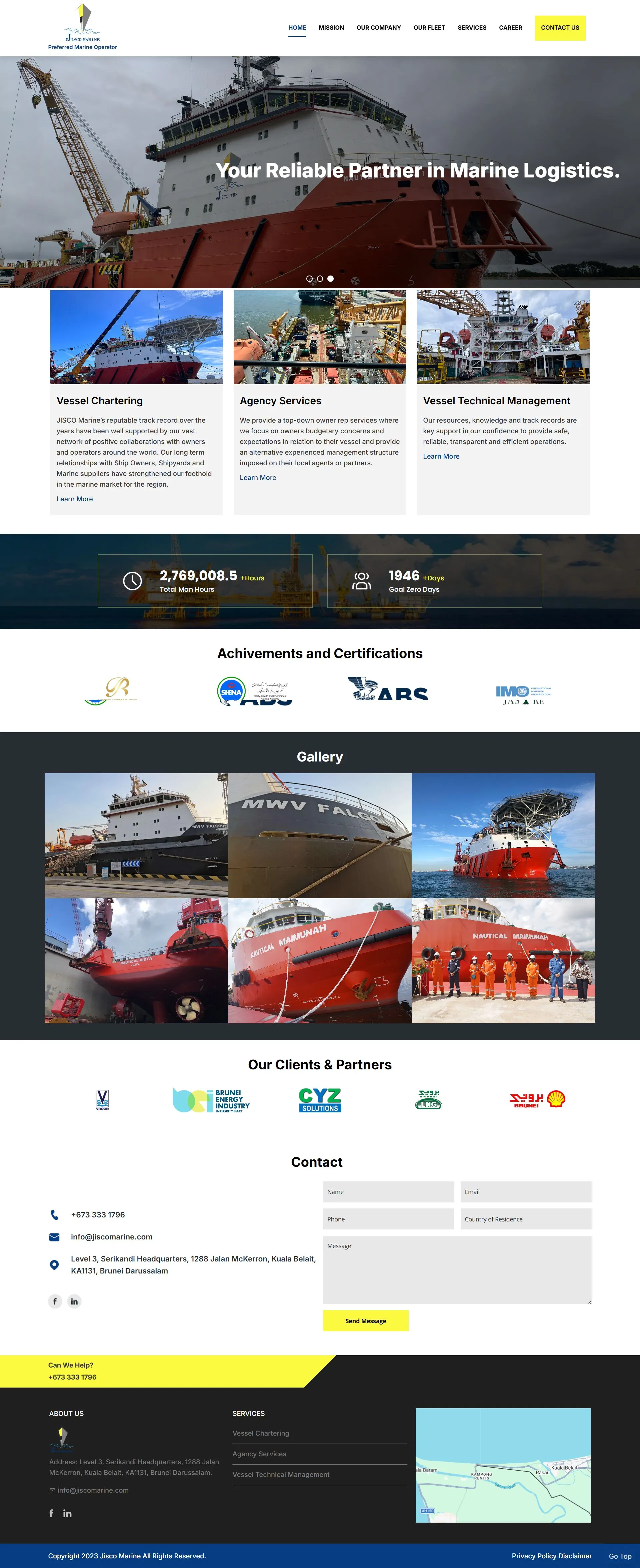The image size is (640, 1568).
Task: Open the Career page
Action: [510, 28]
